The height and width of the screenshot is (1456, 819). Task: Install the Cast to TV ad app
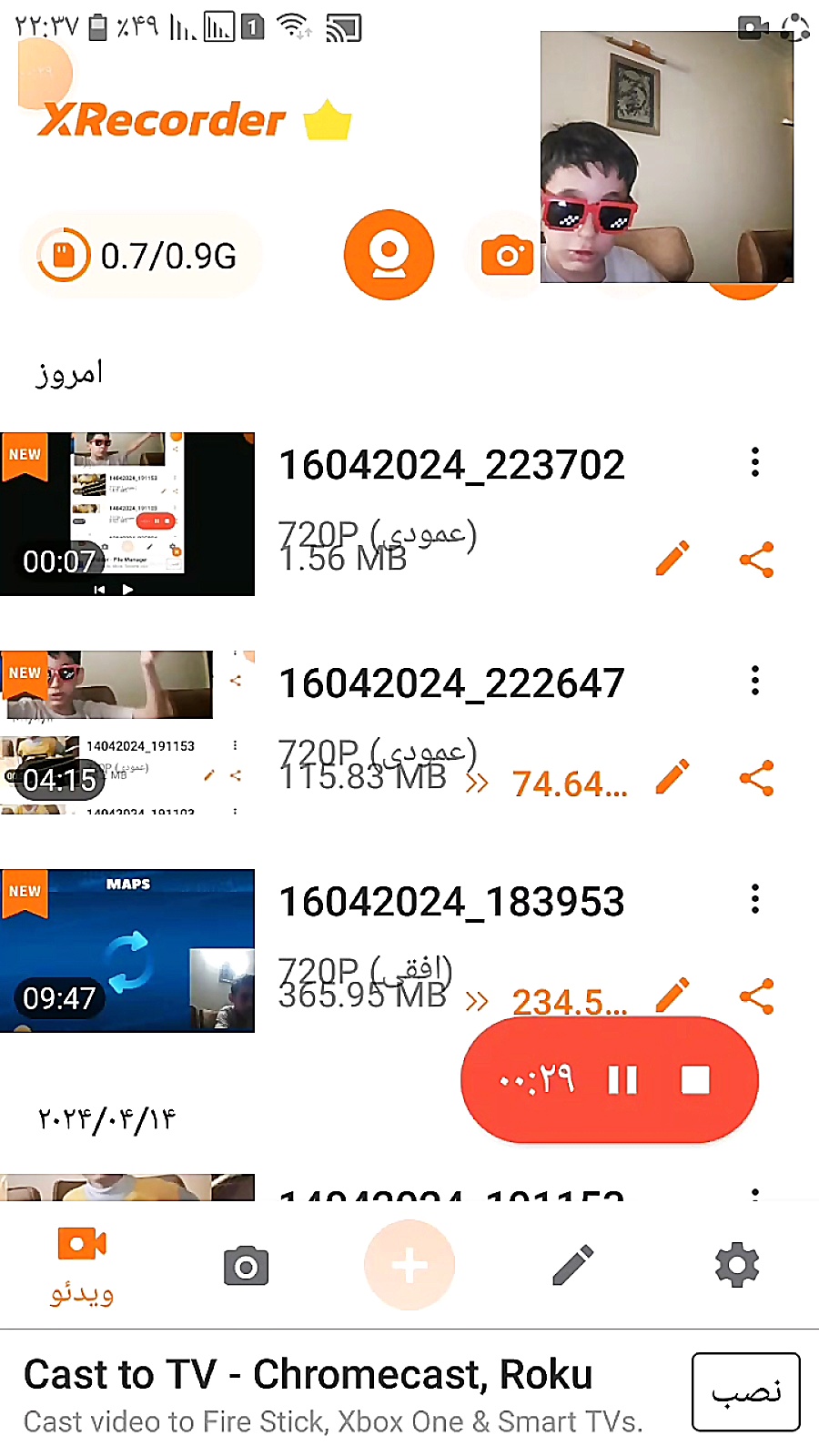[x=745, y=1391]
